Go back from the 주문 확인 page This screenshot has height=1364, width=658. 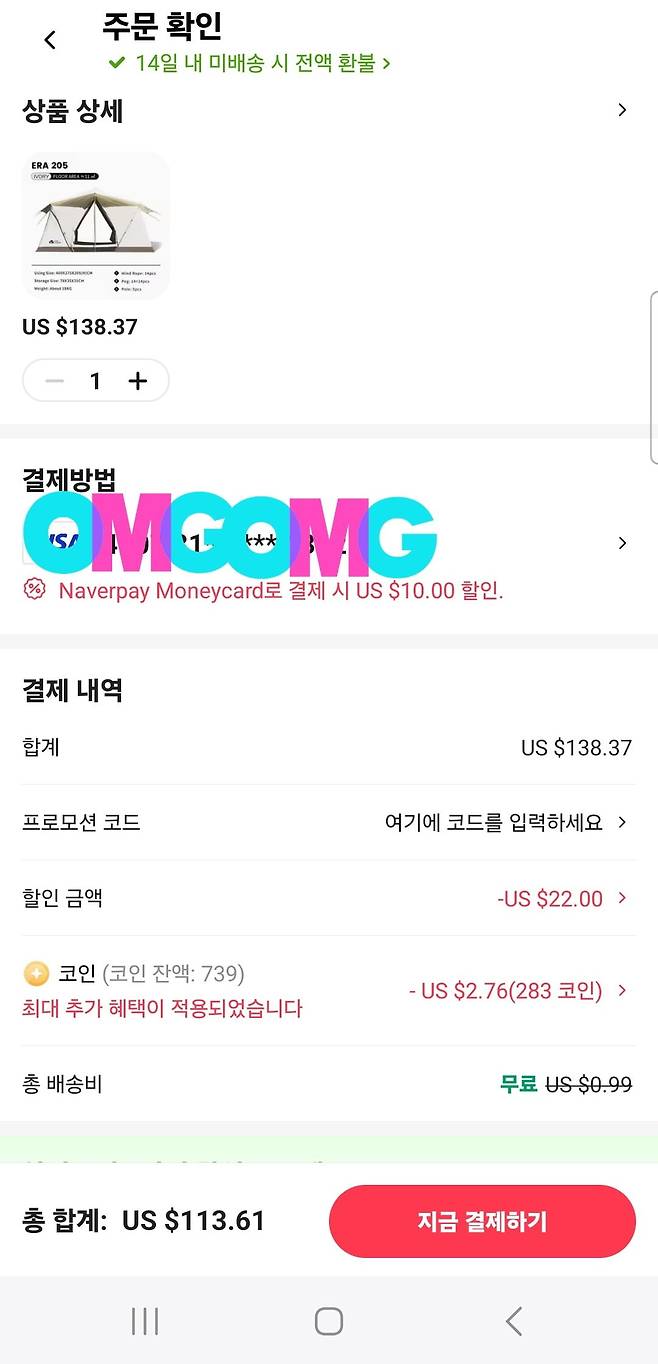[x=50, y=40]
